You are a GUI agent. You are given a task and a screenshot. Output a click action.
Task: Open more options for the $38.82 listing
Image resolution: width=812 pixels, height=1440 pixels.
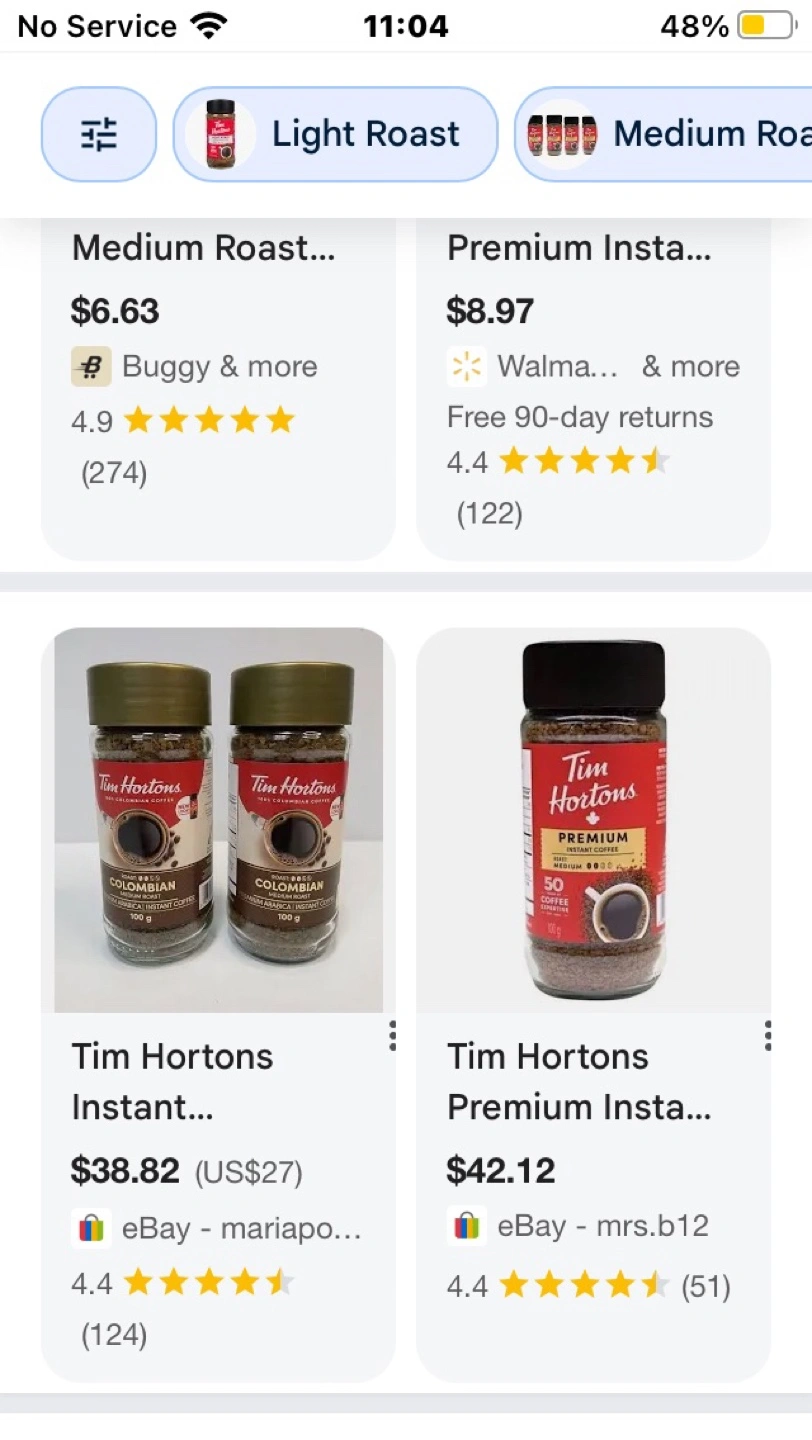pyautogui.click(x=392, y=1036)
